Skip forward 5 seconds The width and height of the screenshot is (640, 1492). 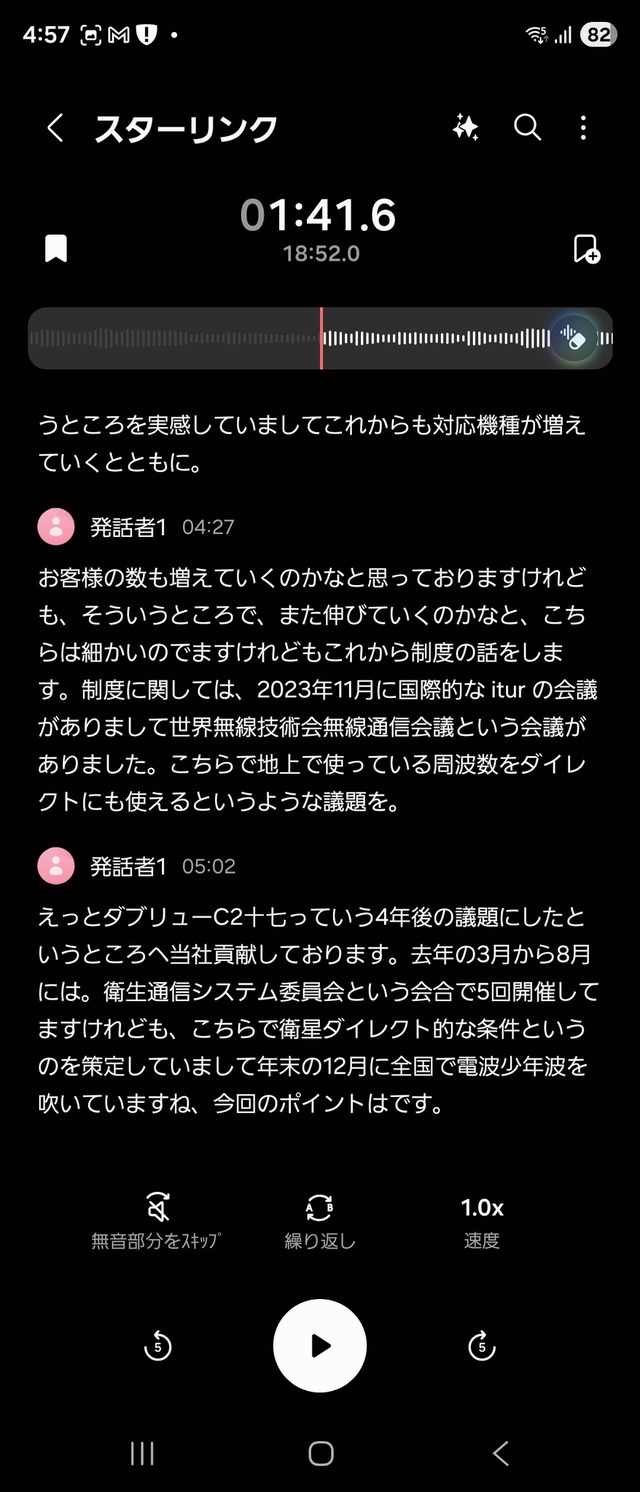point(482,1346)
